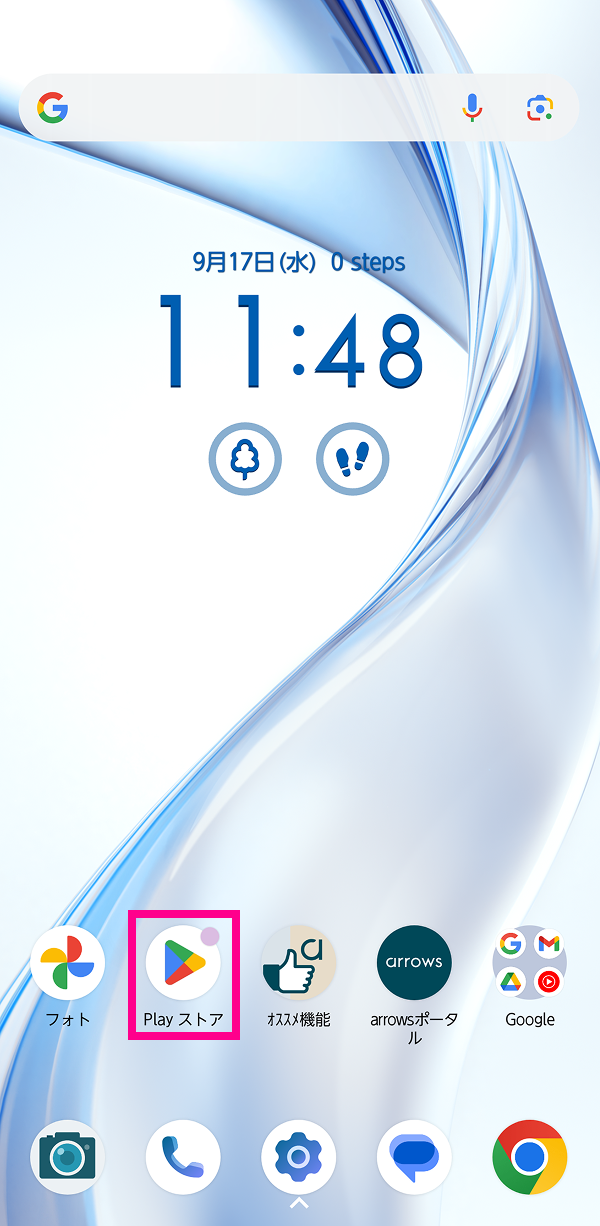The height and width of the screenshot is (1226, 600).
Task: Open Google Lens camera search
Action: coord(540,108)
